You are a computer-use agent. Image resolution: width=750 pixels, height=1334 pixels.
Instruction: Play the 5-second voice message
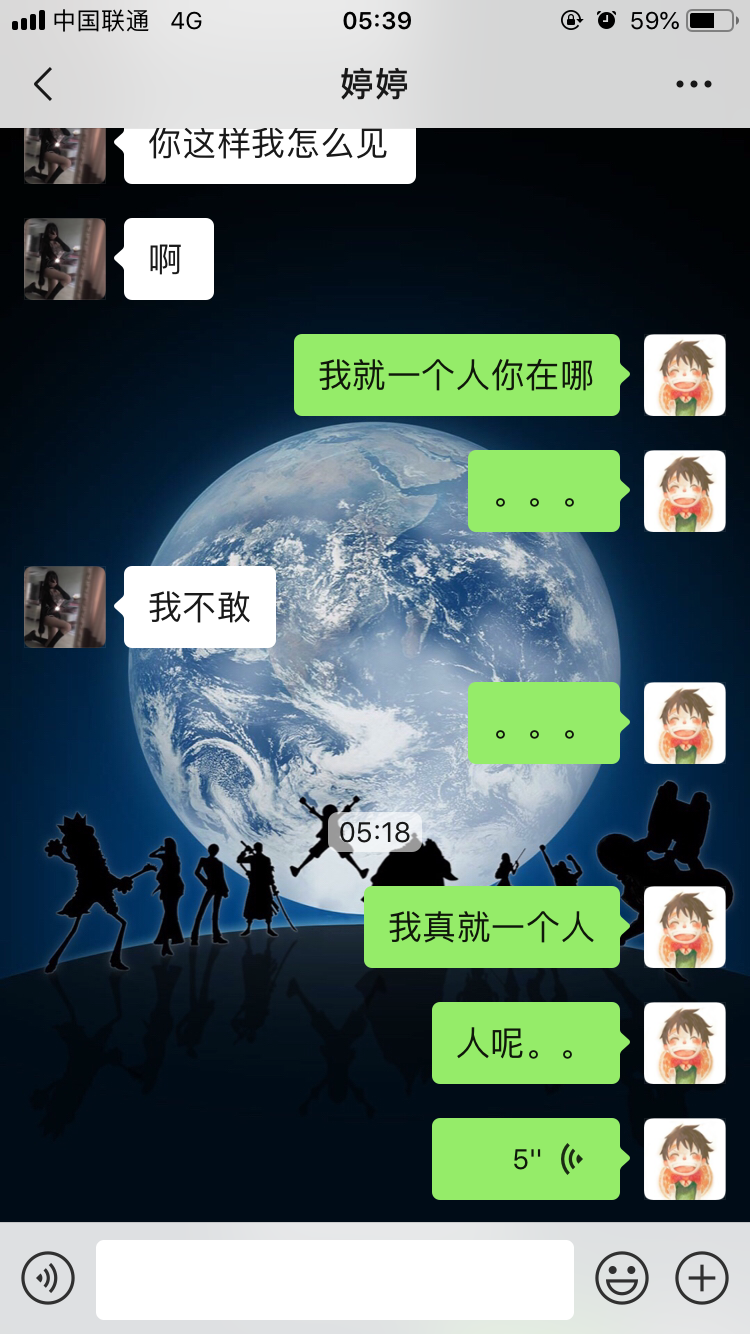(526, 1159)
